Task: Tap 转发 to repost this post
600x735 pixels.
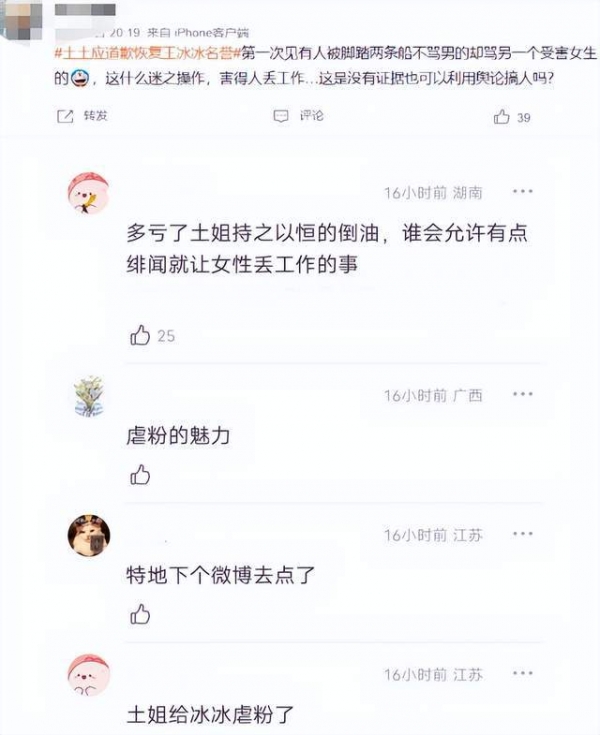Action: 83,116
